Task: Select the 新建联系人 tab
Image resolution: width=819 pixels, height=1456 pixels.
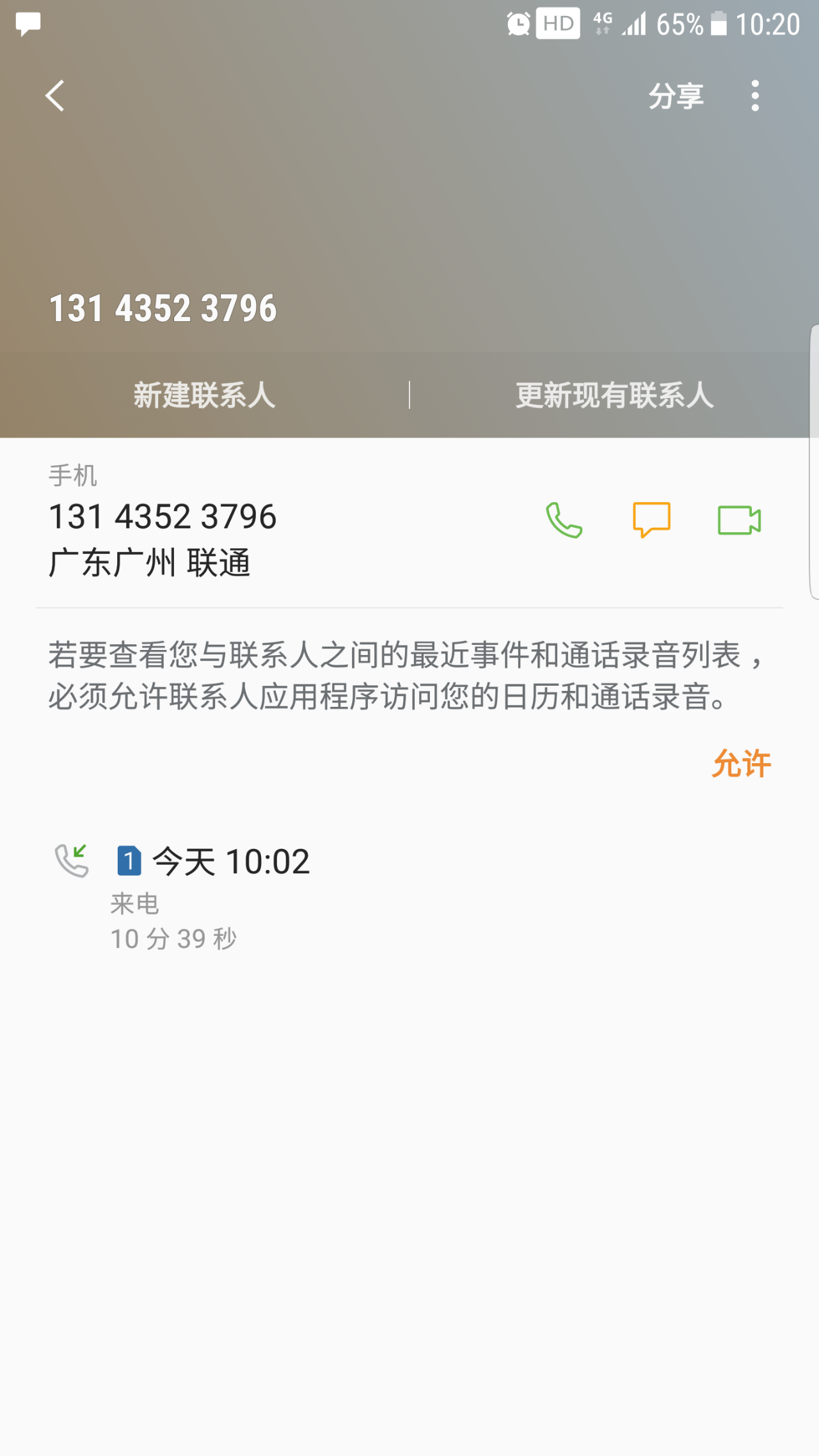Action: pyautogui.click(x=205, y=397)
